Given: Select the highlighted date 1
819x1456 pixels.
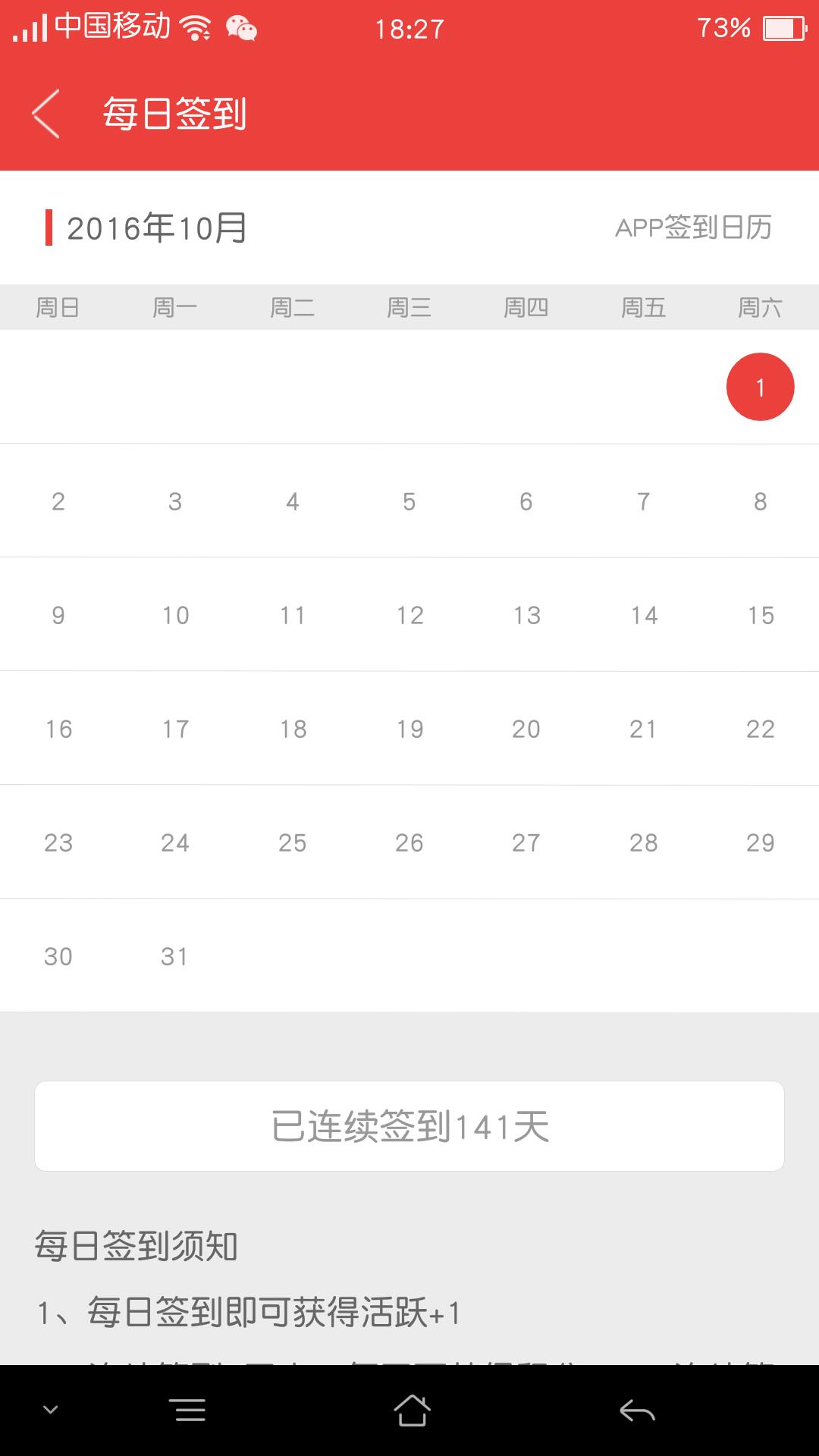Looking at the screenshot, I should tap(760, 387).
